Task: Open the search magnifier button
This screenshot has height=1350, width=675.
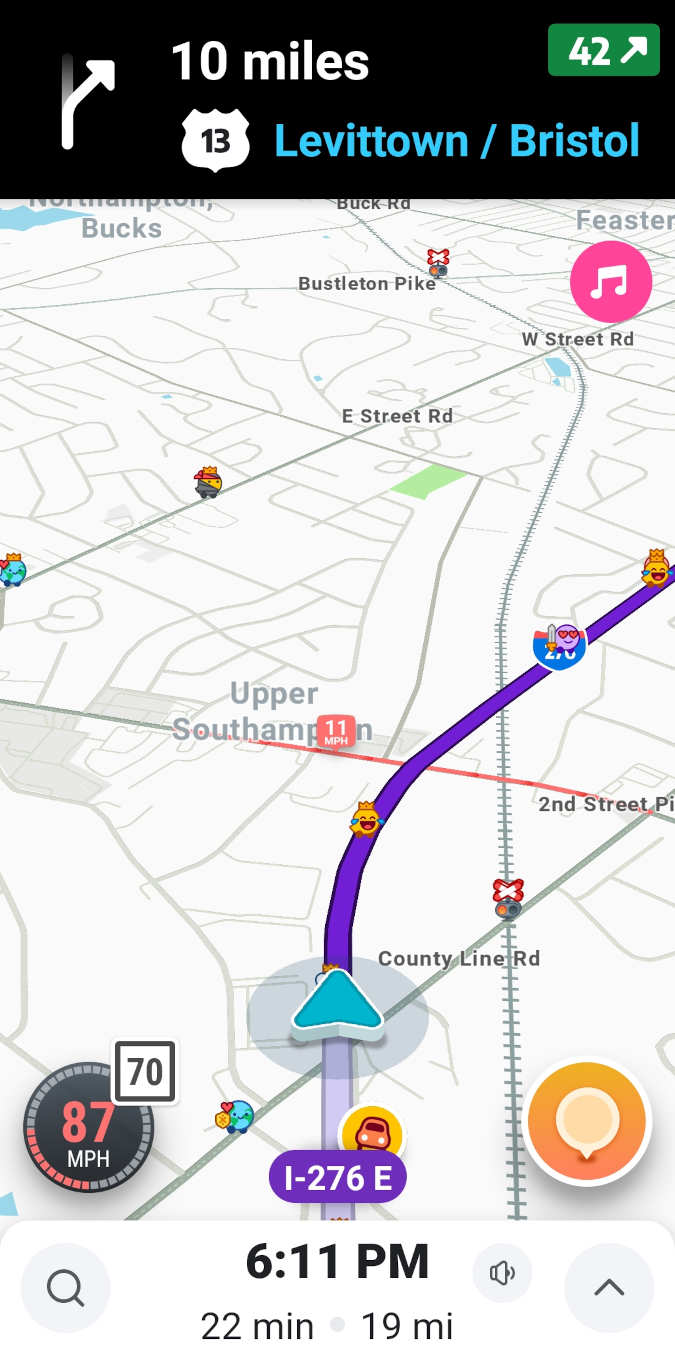Action: [65, 1288]
